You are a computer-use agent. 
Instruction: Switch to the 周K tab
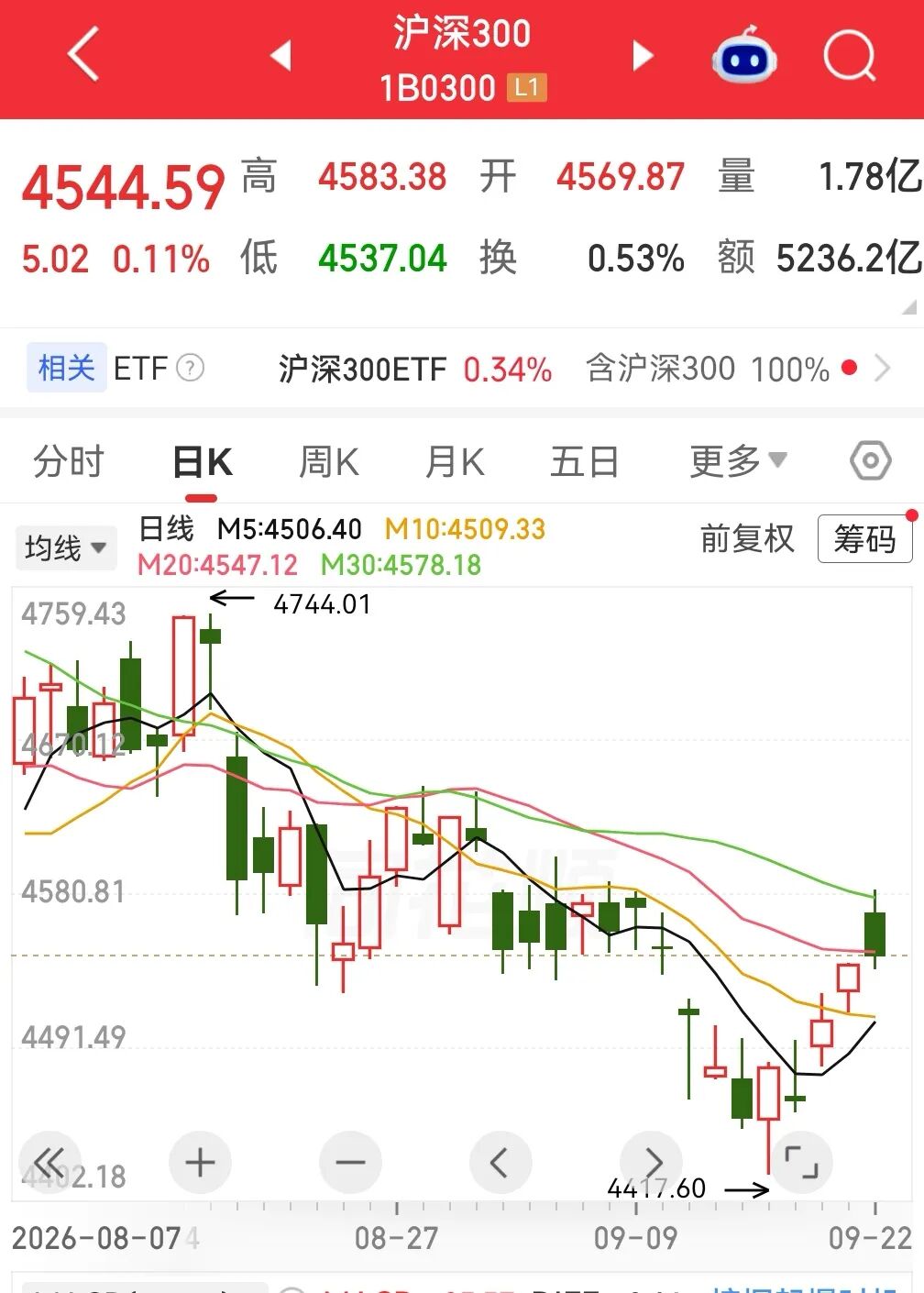tap(329, 461)
